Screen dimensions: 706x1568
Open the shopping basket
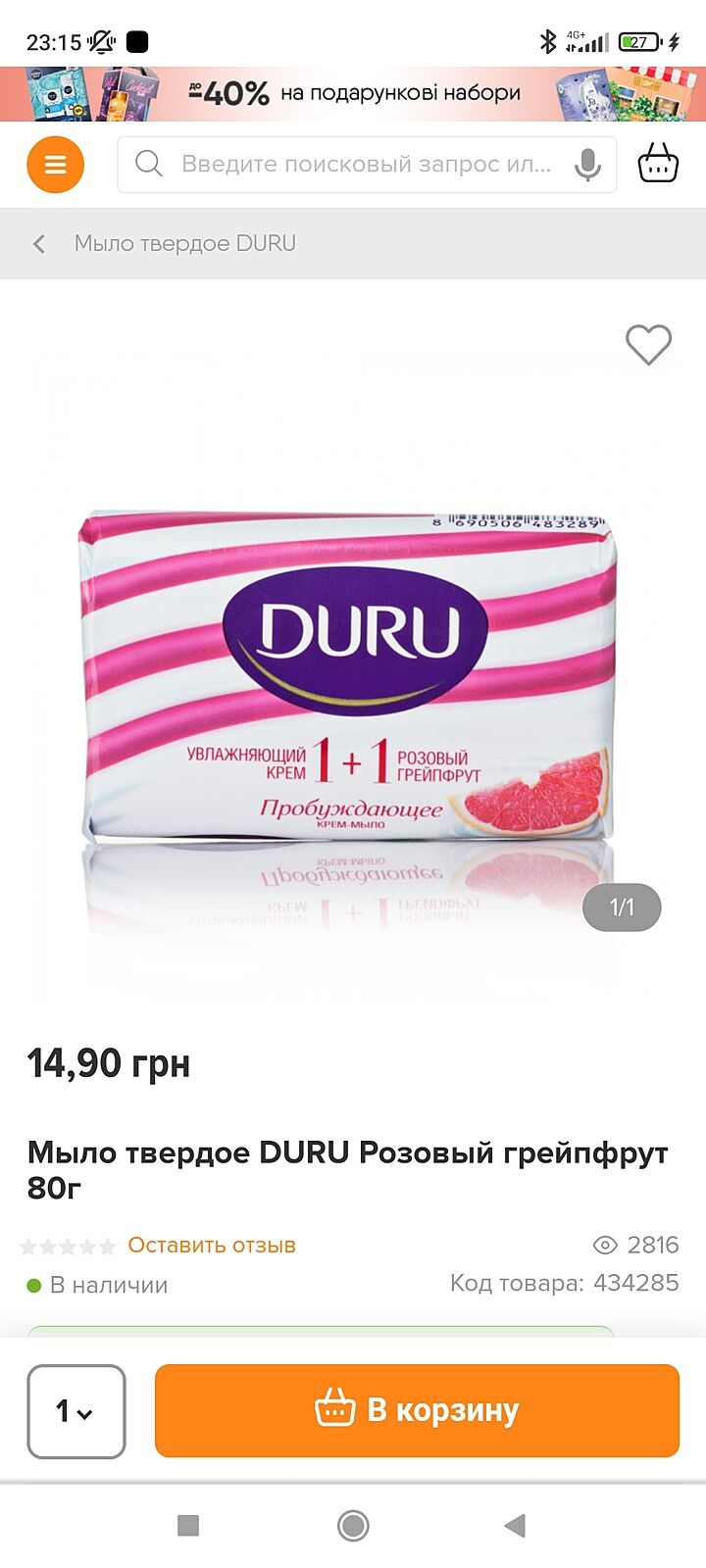pos(658,164)
